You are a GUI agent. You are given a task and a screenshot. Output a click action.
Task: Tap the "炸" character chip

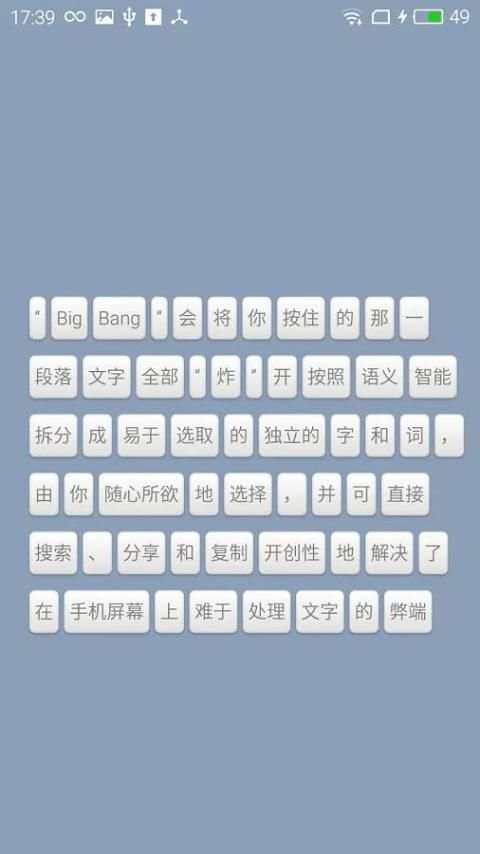(226, 377)
